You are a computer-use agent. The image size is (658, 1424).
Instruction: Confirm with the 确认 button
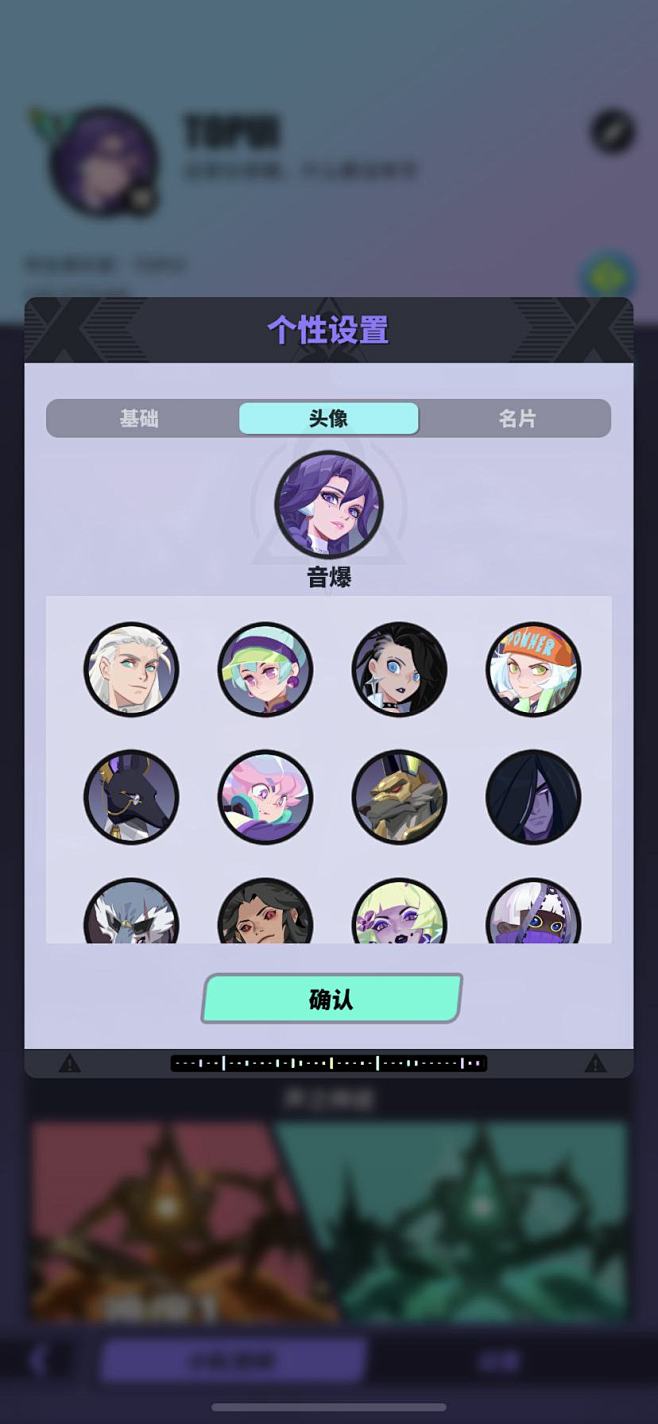coord(331,999)
